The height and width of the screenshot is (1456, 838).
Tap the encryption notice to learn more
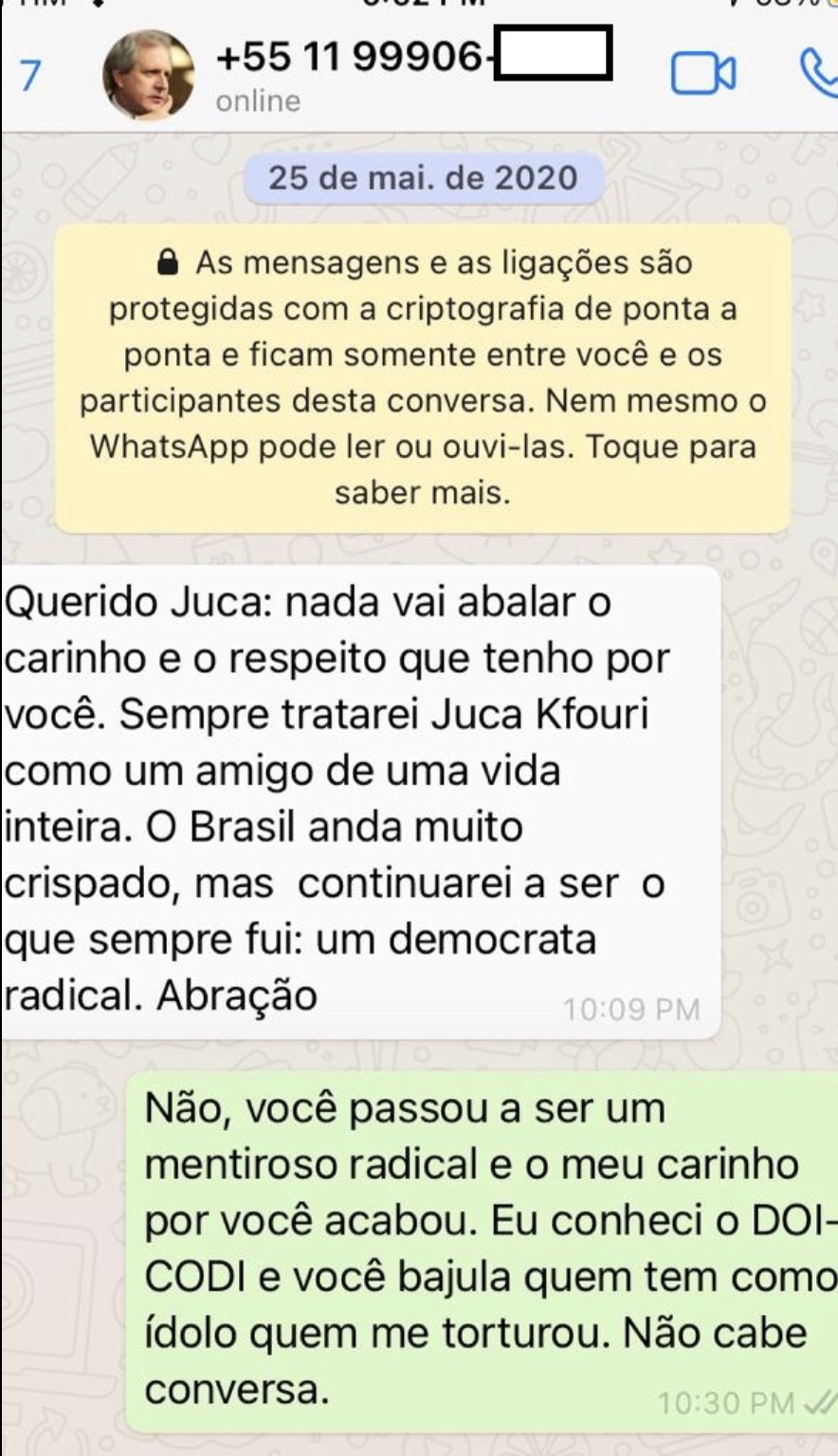tap(423, 377)
